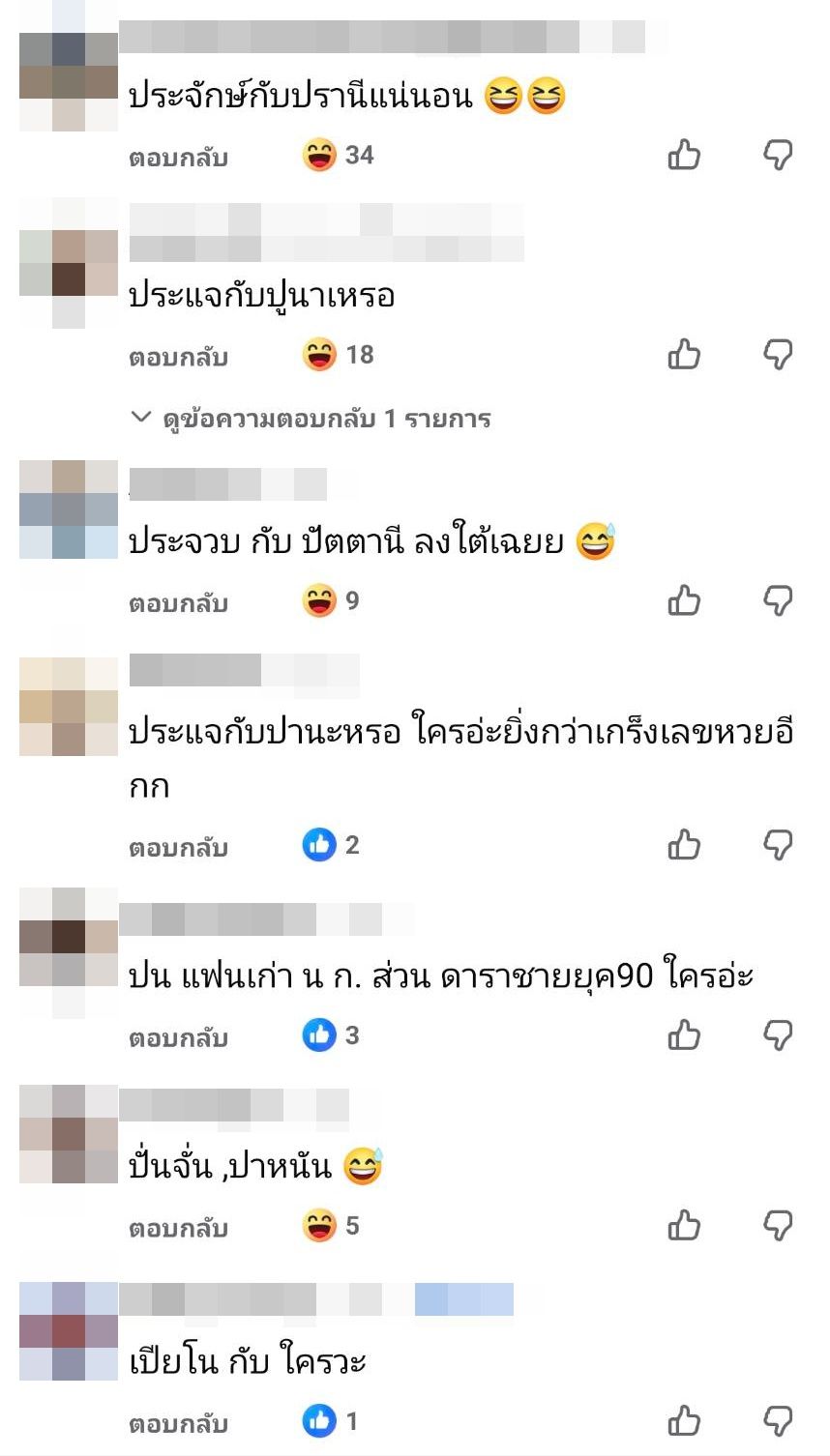This screenshot has height=1456, width=830.
Task: Like the comment starting 'ประแจกับปานะหรอ'
Action: [x=684, y=845]
